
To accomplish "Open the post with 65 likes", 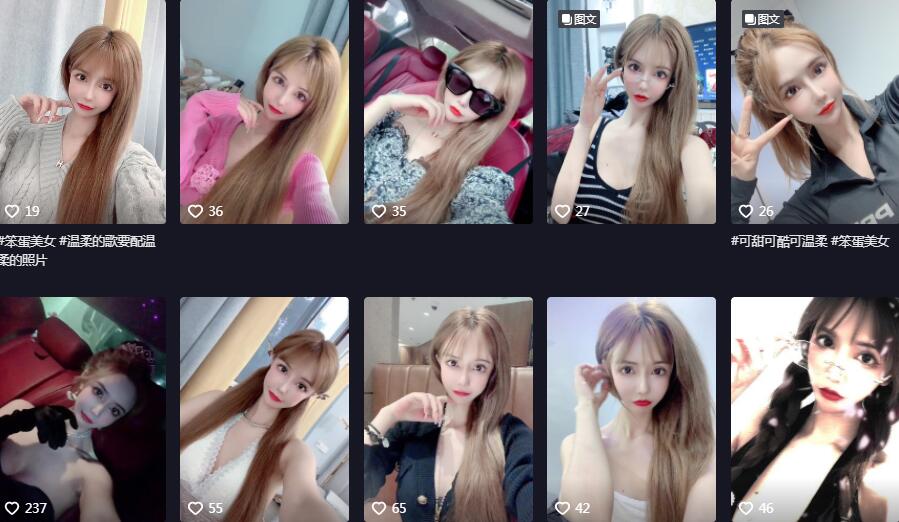I will pos(448,408).
